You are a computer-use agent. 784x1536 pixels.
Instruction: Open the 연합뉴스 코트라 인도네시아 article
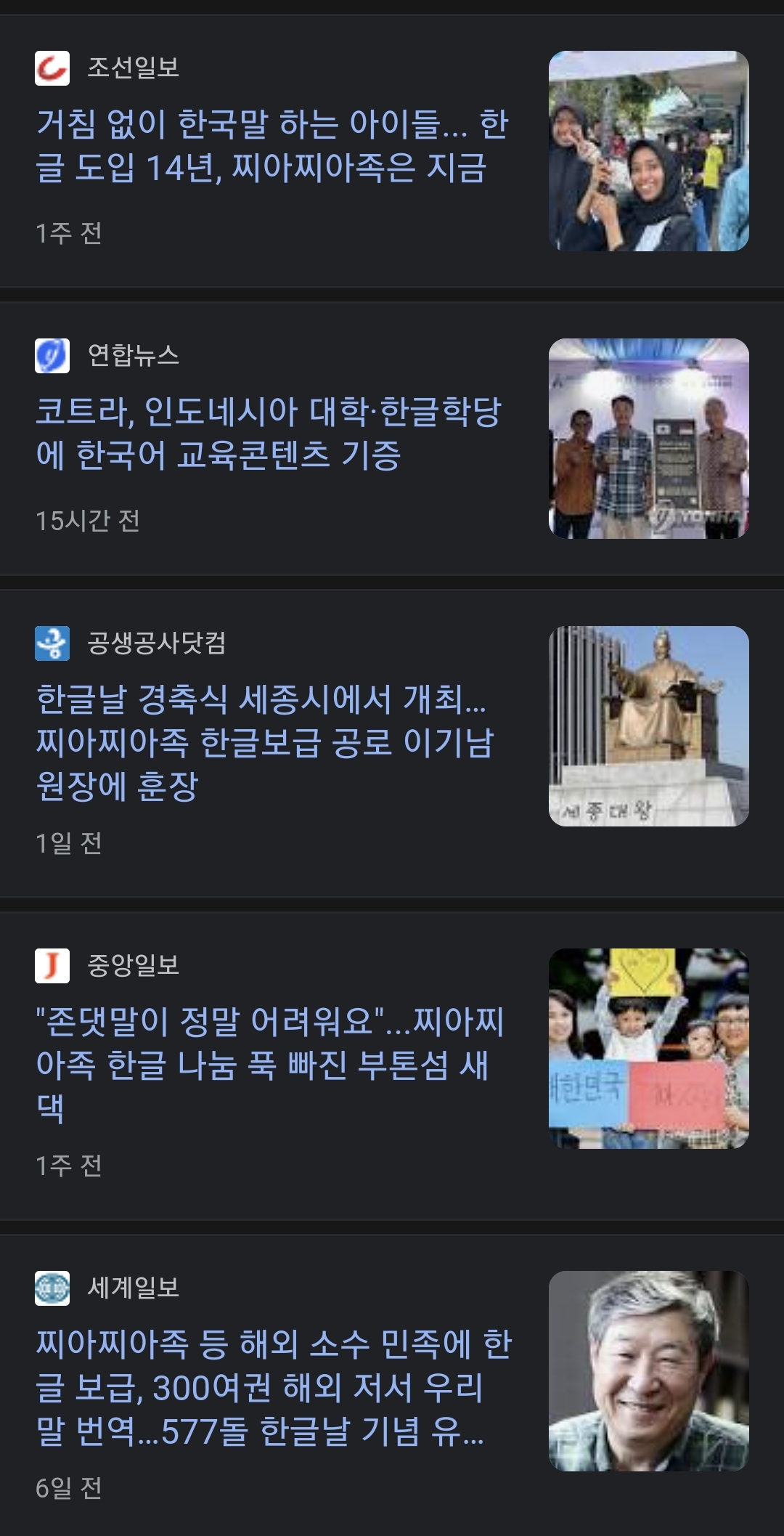(269, 433)
